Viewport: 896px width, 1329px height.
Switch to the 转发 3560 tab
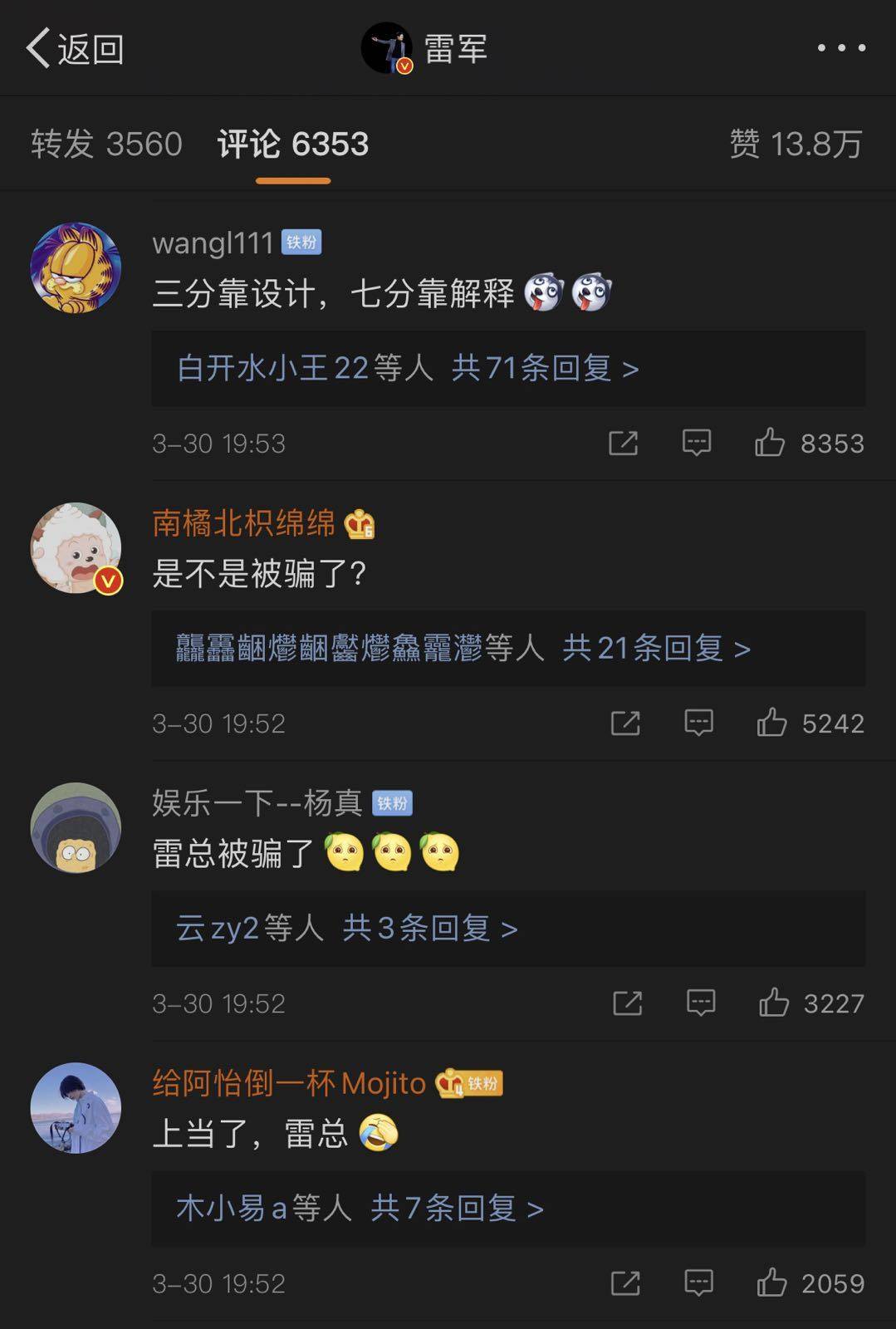[106, 145]
